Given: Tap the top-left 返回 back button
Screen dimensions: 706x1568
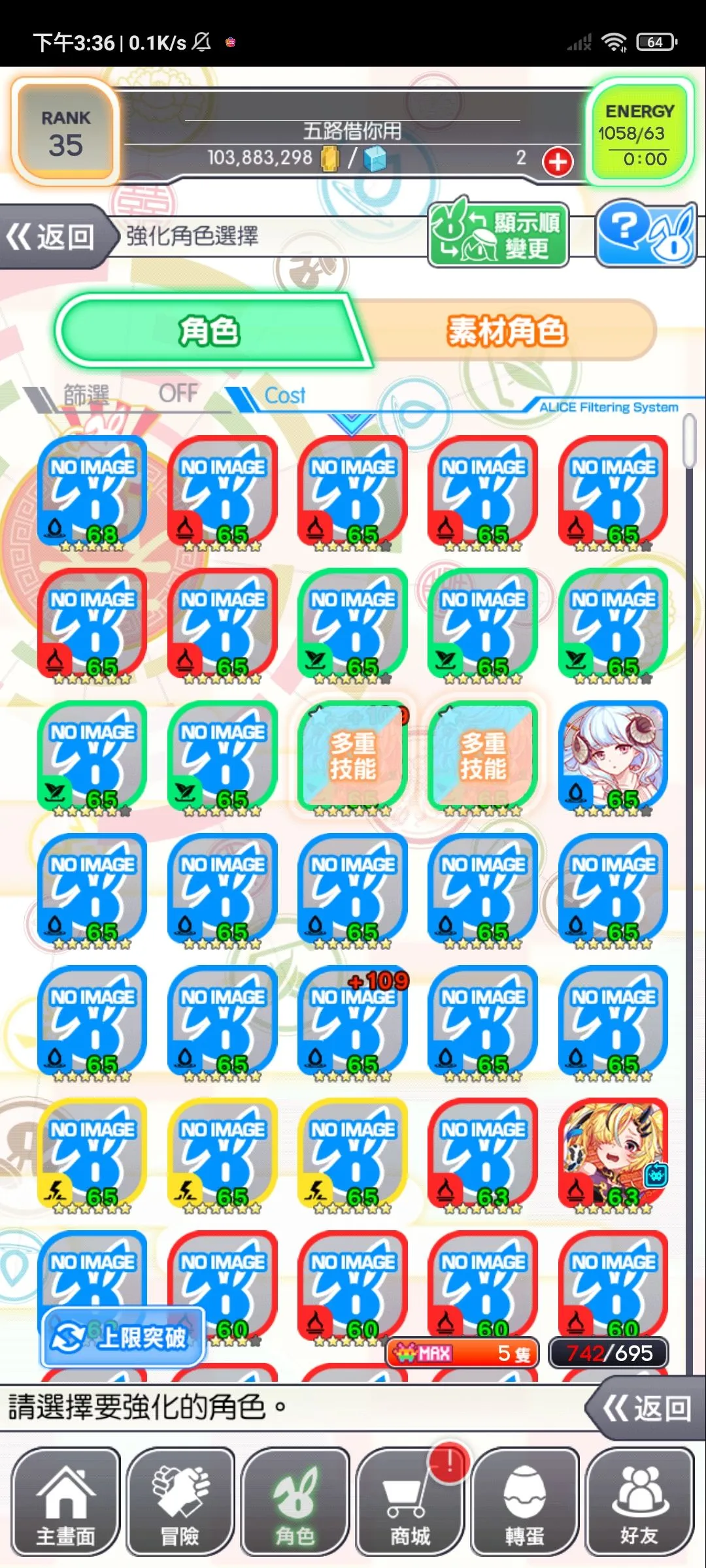Looking at the screenshot, I should click(54, 237).
